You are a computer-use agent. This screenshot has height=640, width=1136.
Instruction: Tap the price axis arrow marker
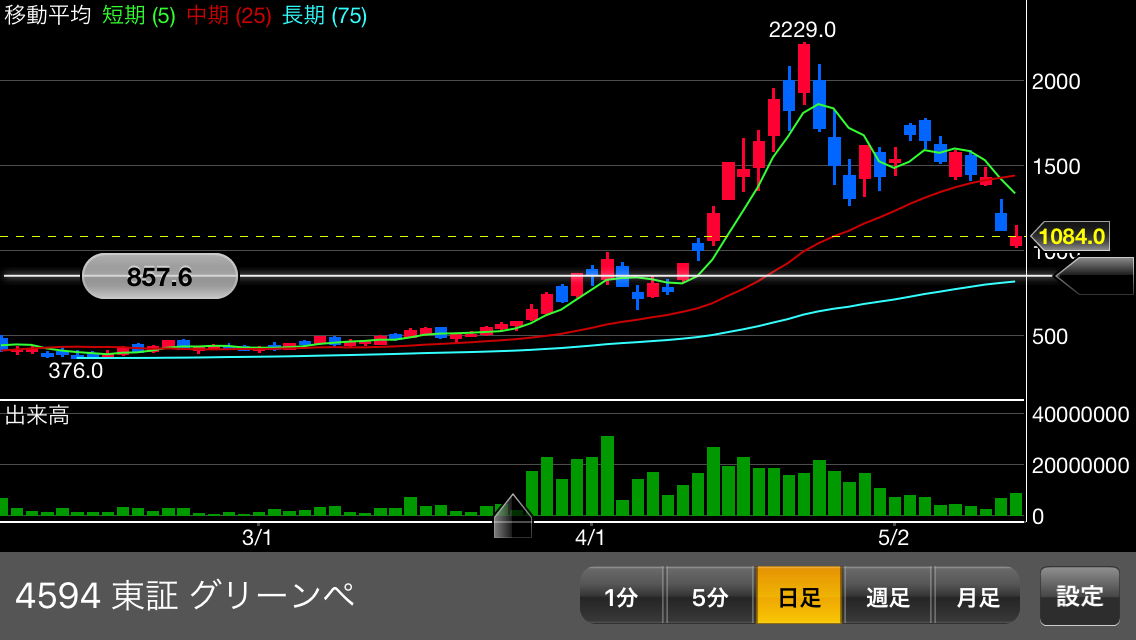1094,276
